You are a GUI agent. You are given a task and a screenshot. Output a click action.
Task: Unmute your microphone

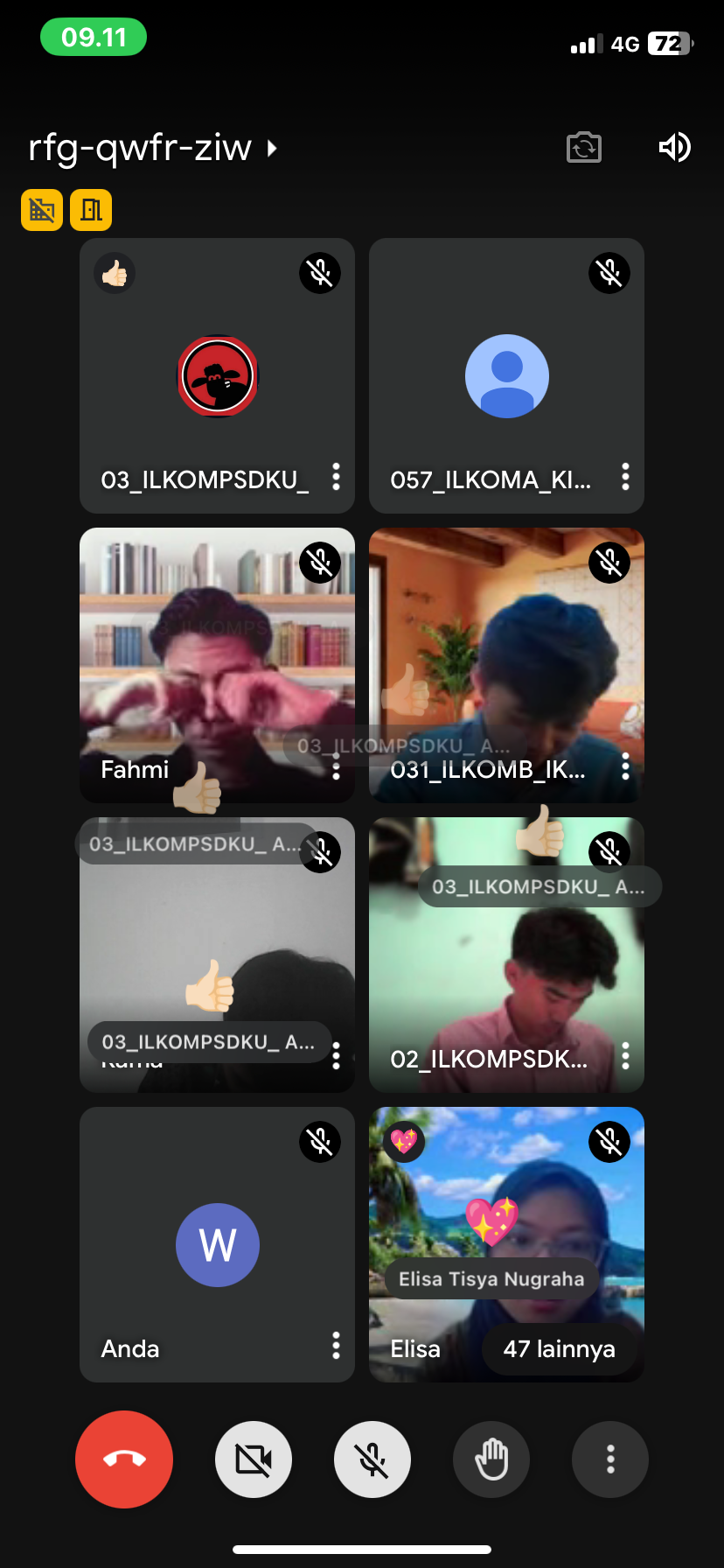pyautogui.click(x=372, y=1459)
